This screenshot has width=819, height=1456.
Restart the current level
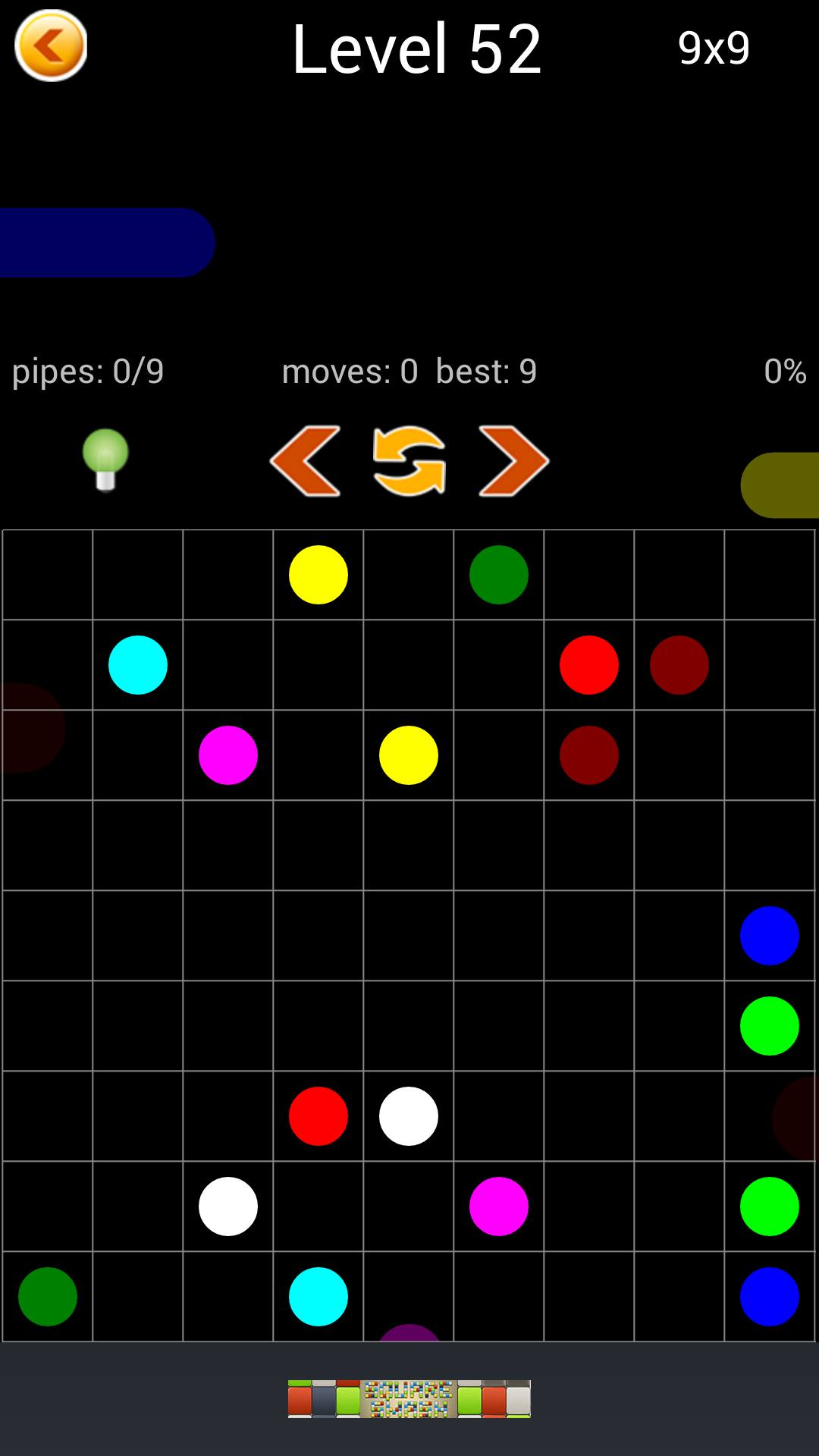[409, 461]
